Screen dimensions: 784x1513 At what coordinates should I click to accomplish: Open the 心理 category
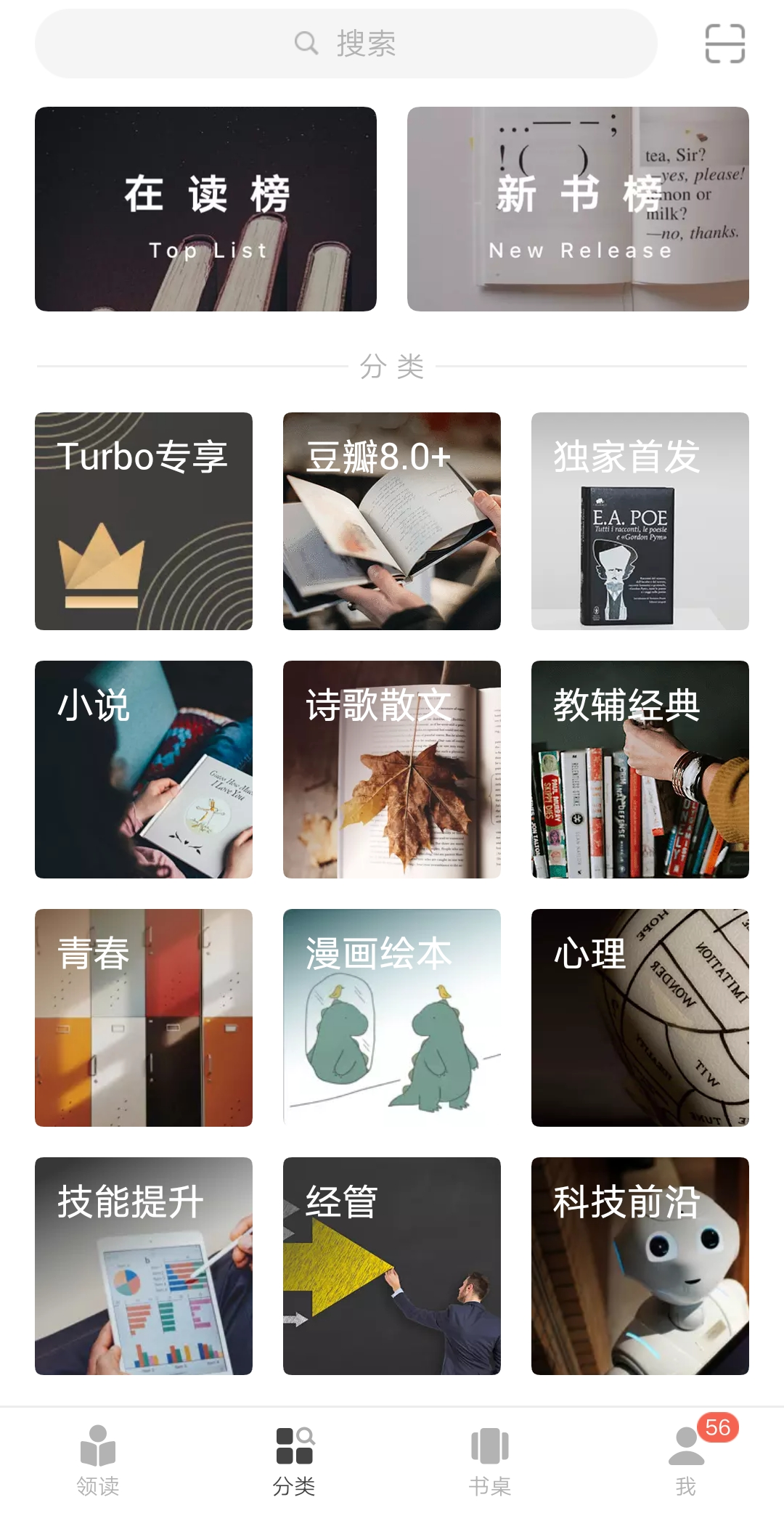[x=640, y=1018]
